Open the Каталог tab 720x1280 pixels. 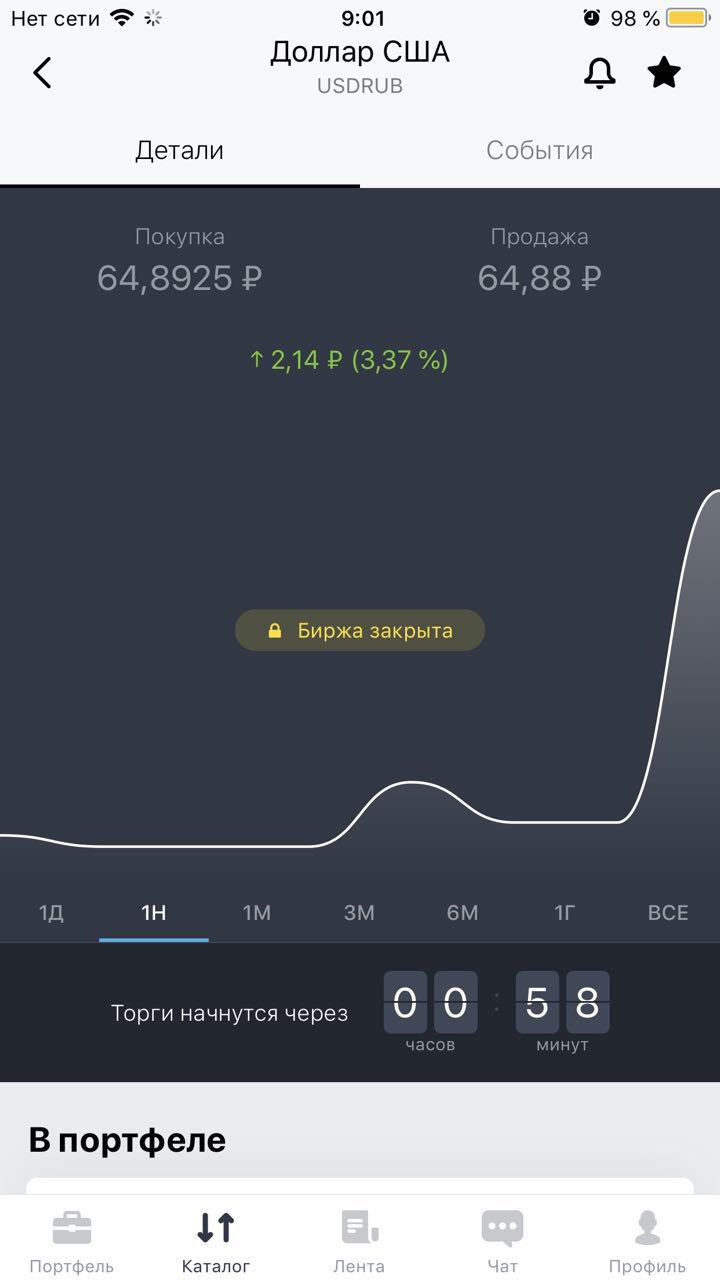click(x=216, y=1240)
